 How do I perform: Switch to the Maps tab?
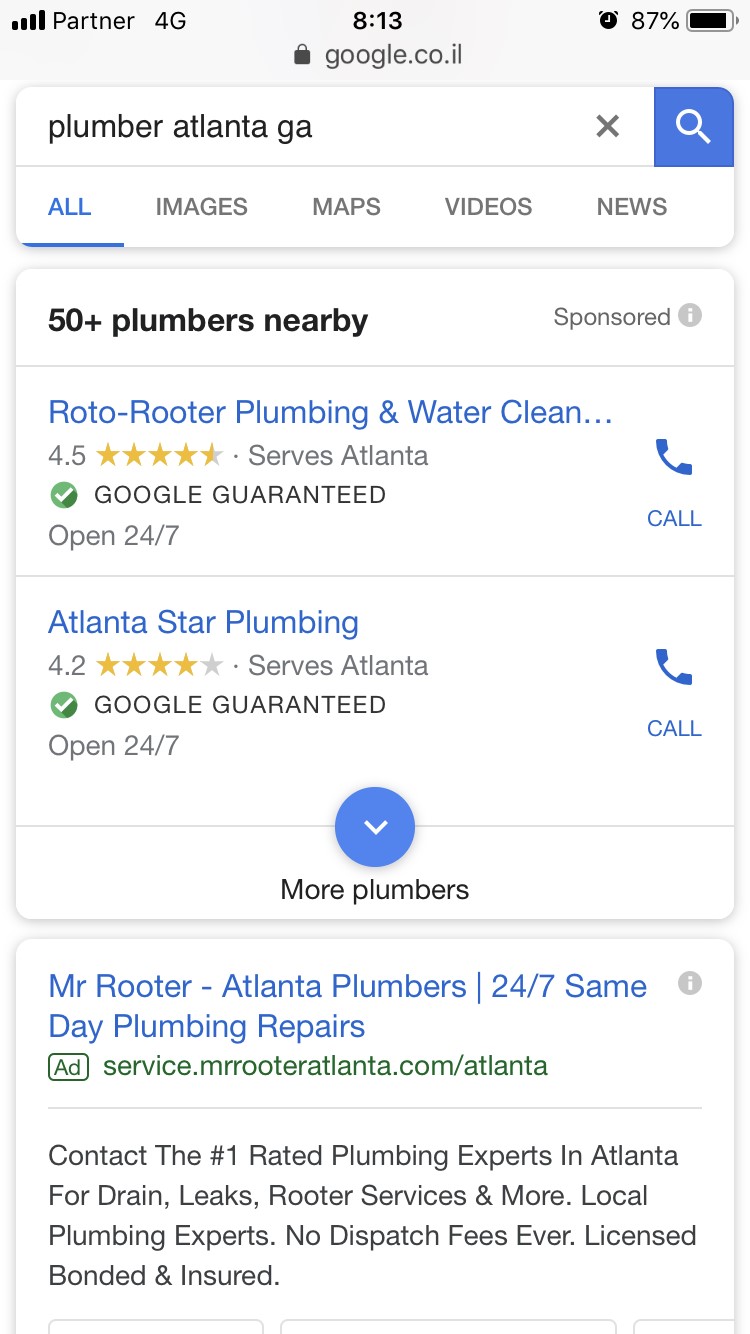[346, 207]
